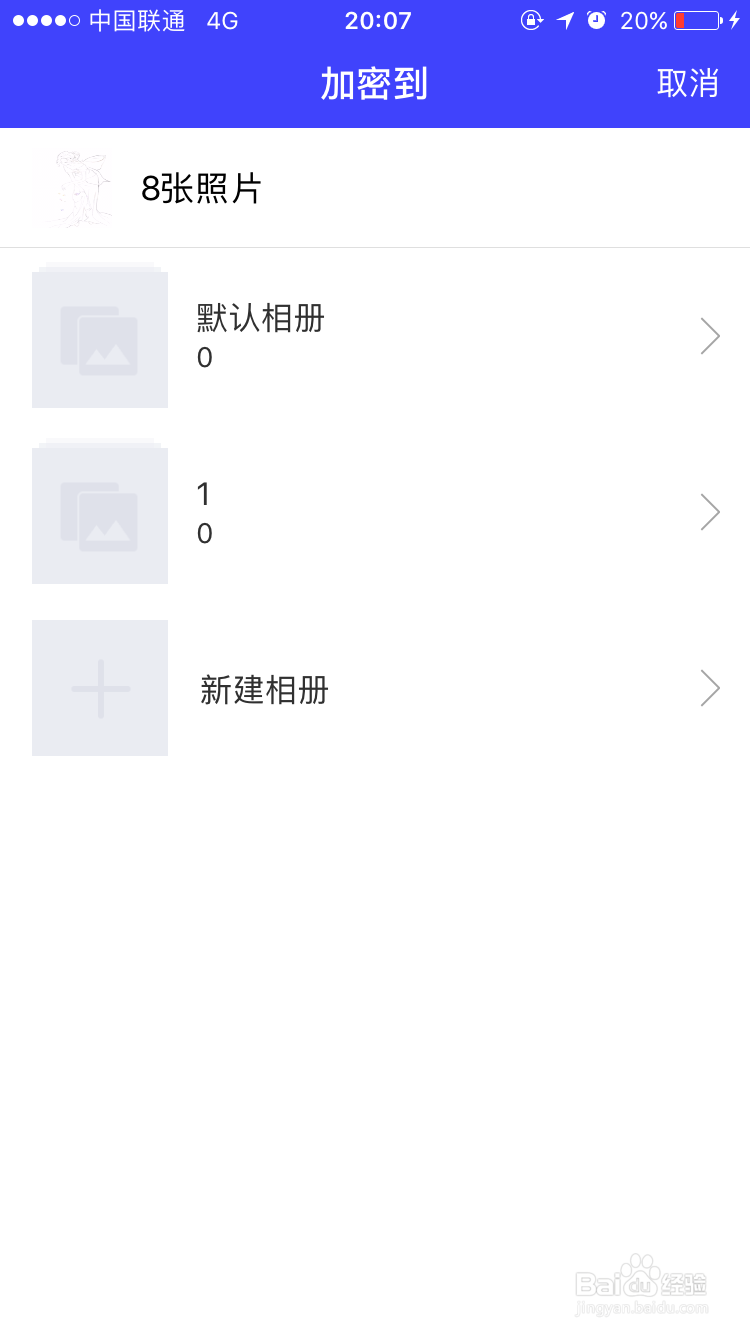Open the 默认相册 album cover icon
This screenshot has height=1334, width=750.
click(100, 335)
